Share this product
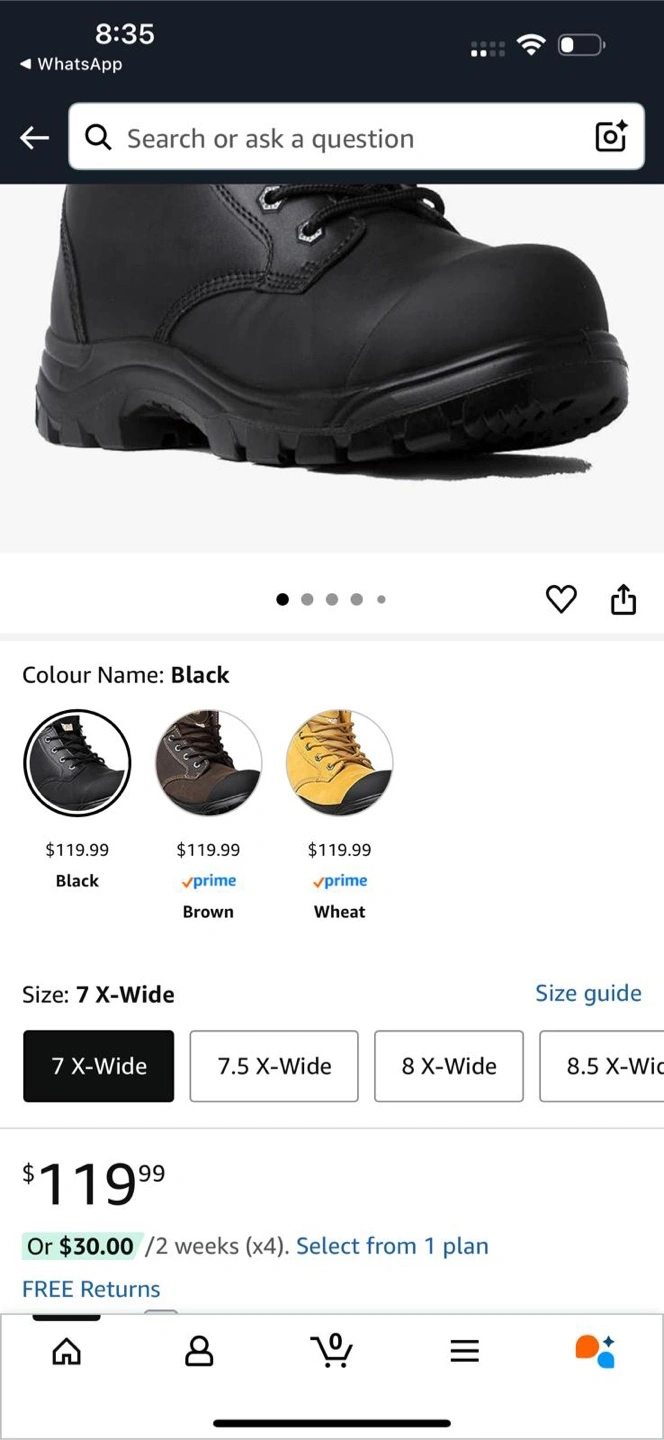Image resolution: width=664 pixels, height=1440 pixels. (x=623, y=599)
